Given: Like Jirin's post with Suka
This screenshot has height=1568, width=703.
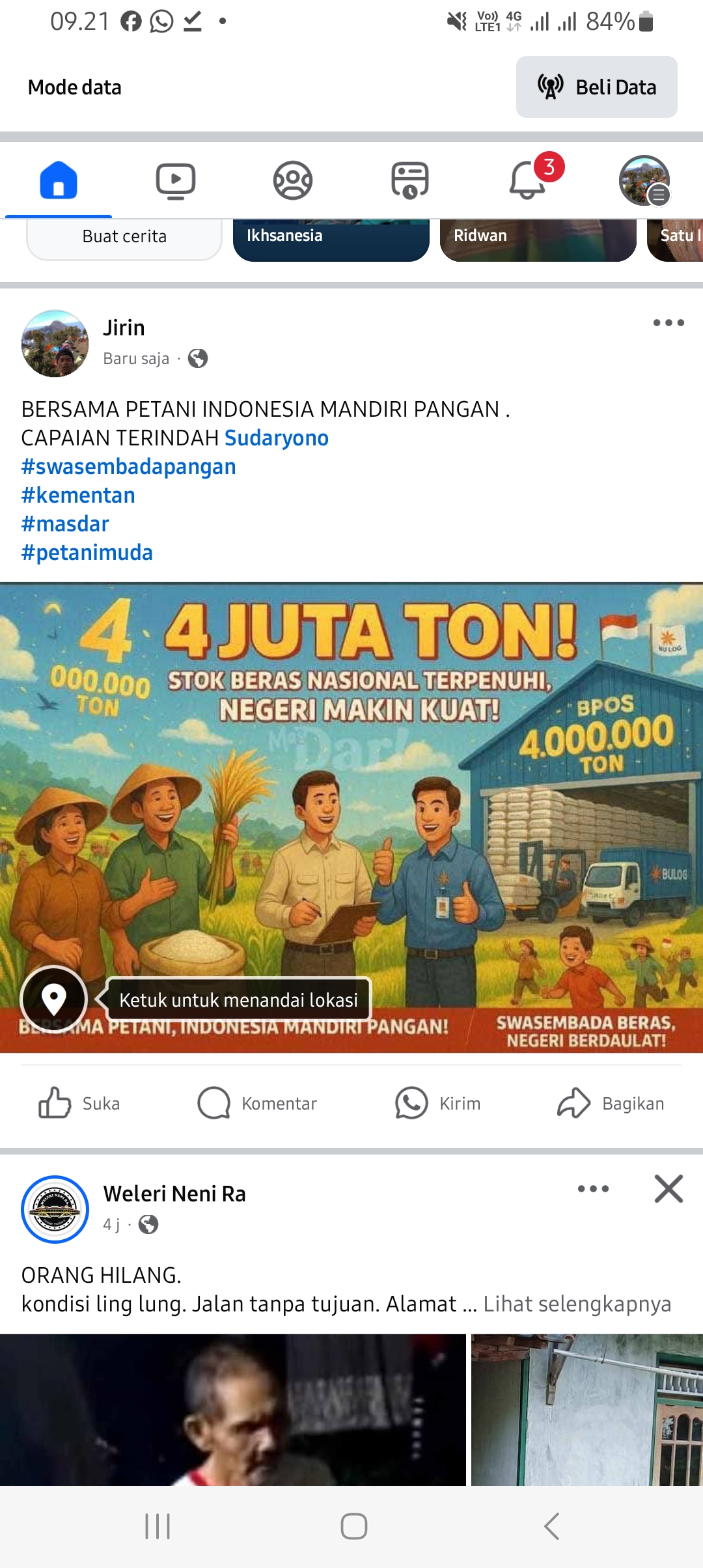Looking at the screenshot, I should pyautogui.click(x=79, y=1103).
